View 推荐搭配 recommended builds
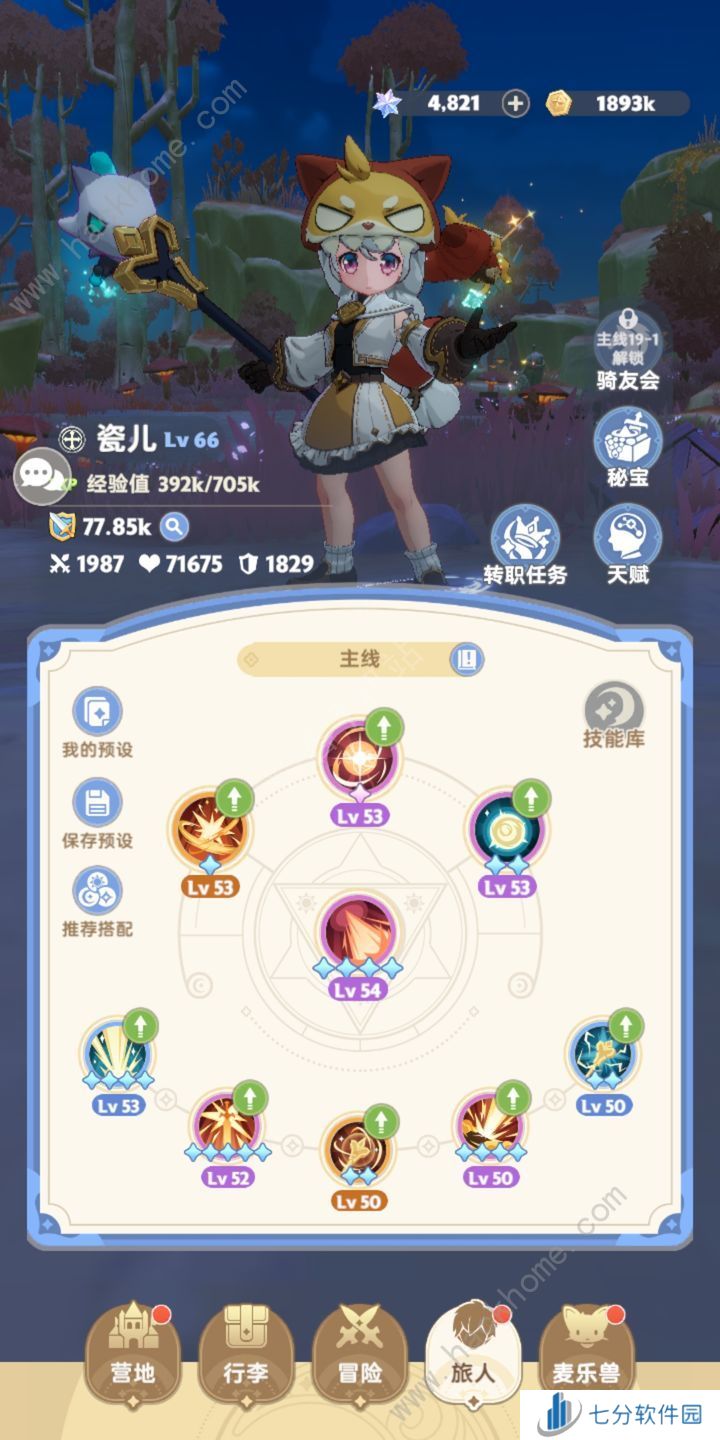The height and width of the screenshot is (1440, 720). point(97,900)
